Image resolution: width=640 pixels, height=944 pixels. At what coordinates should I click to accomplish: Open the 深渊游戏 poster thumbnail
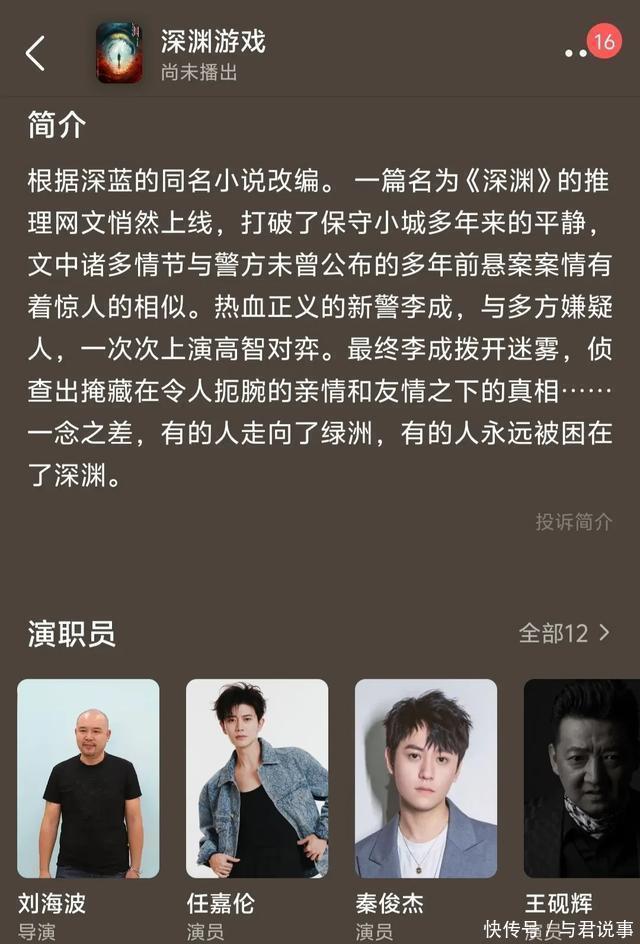(119, 53)
